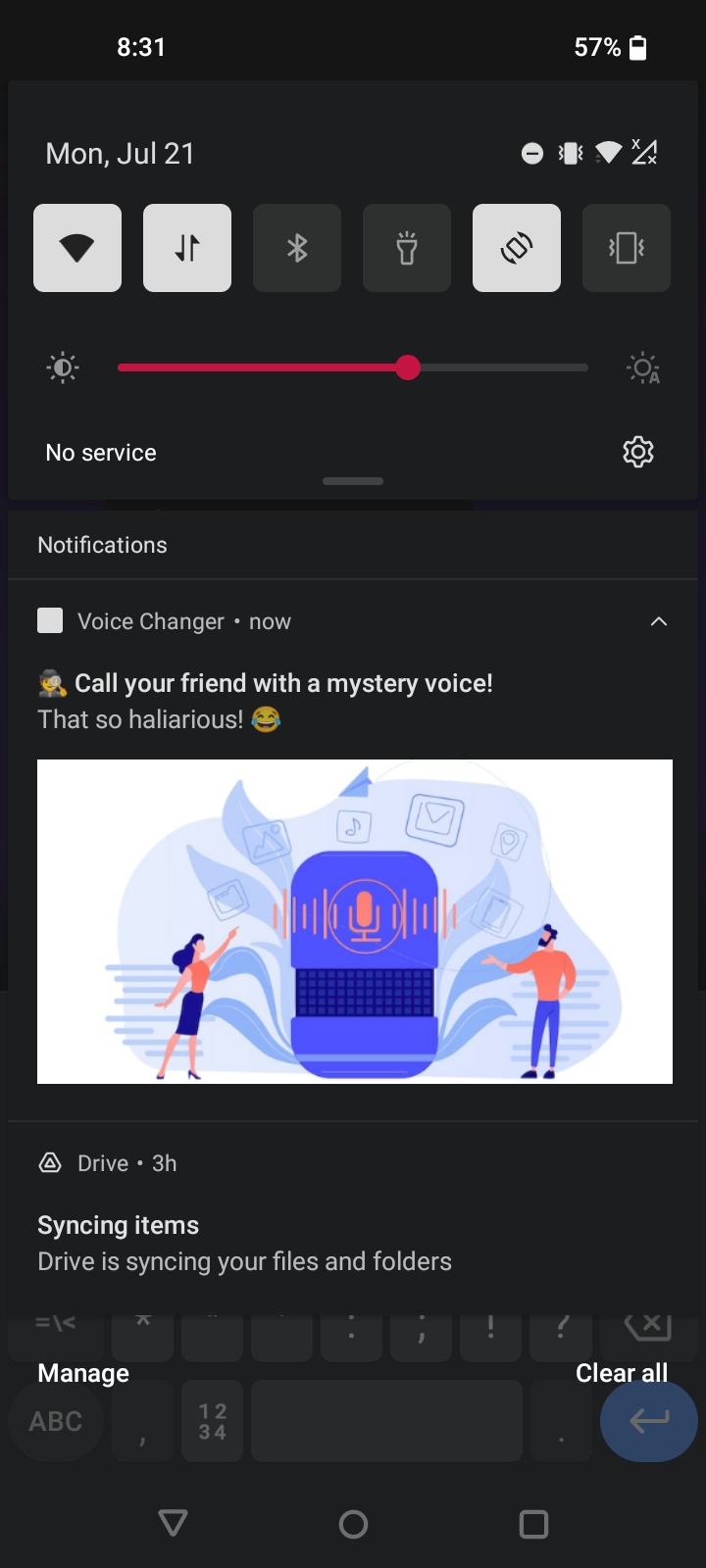The image size is (706, 1568).
Task: Turn off the Wi-Fi quick tile
Action: (x=77, y=248)
